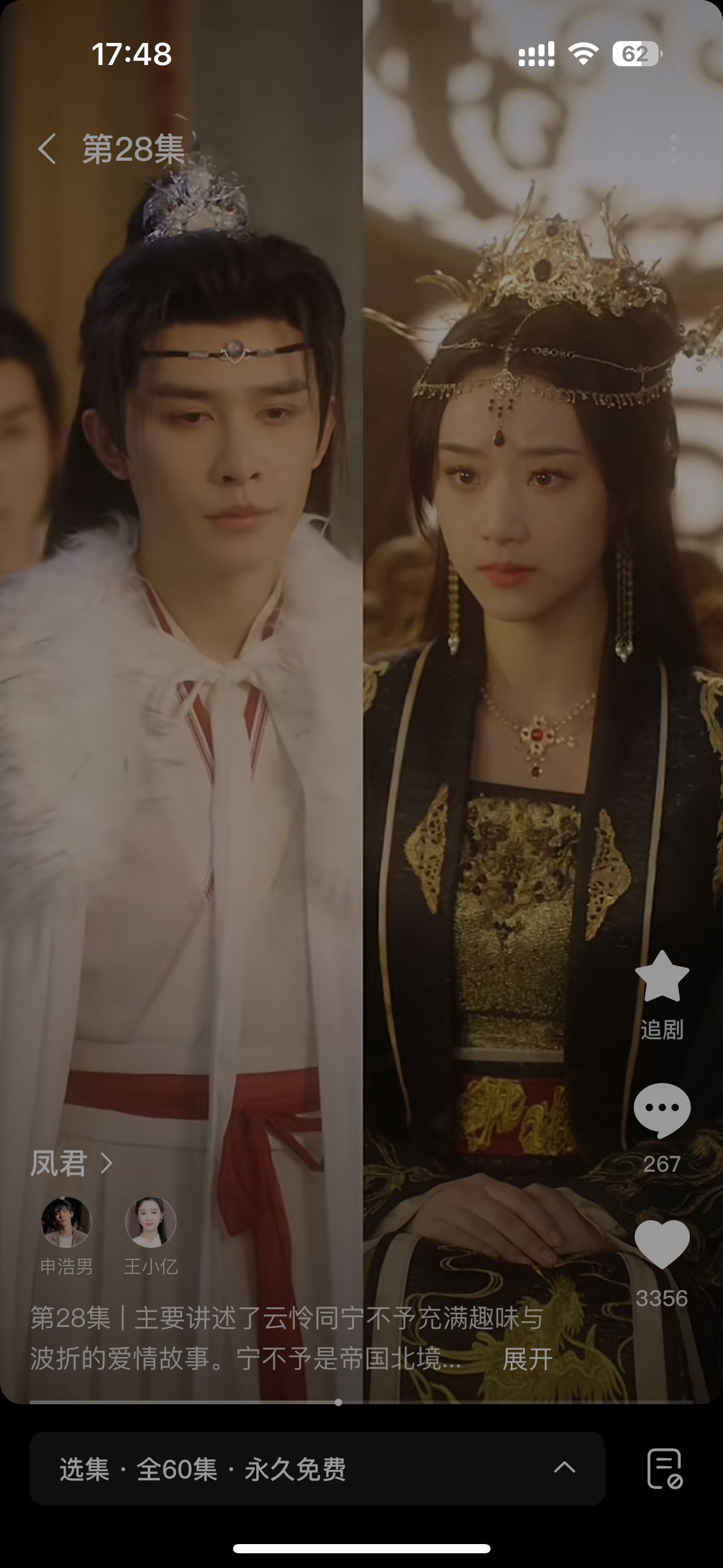Screen dimensions: 723x1568
Task: Tap the note icon beside episode selector
Action: tap(664, 1469)
